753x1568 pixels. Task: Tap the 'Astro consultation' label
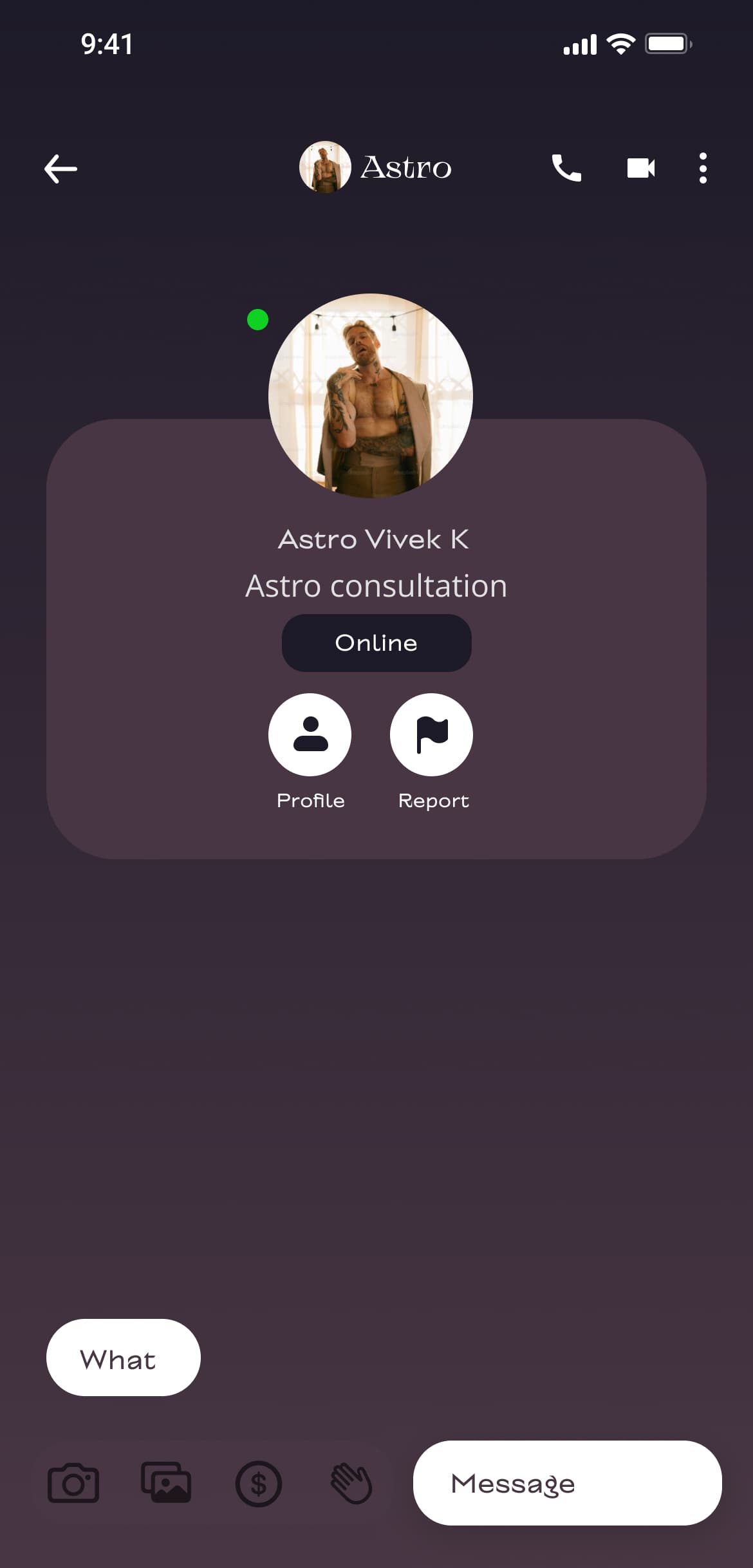(376, 585)
